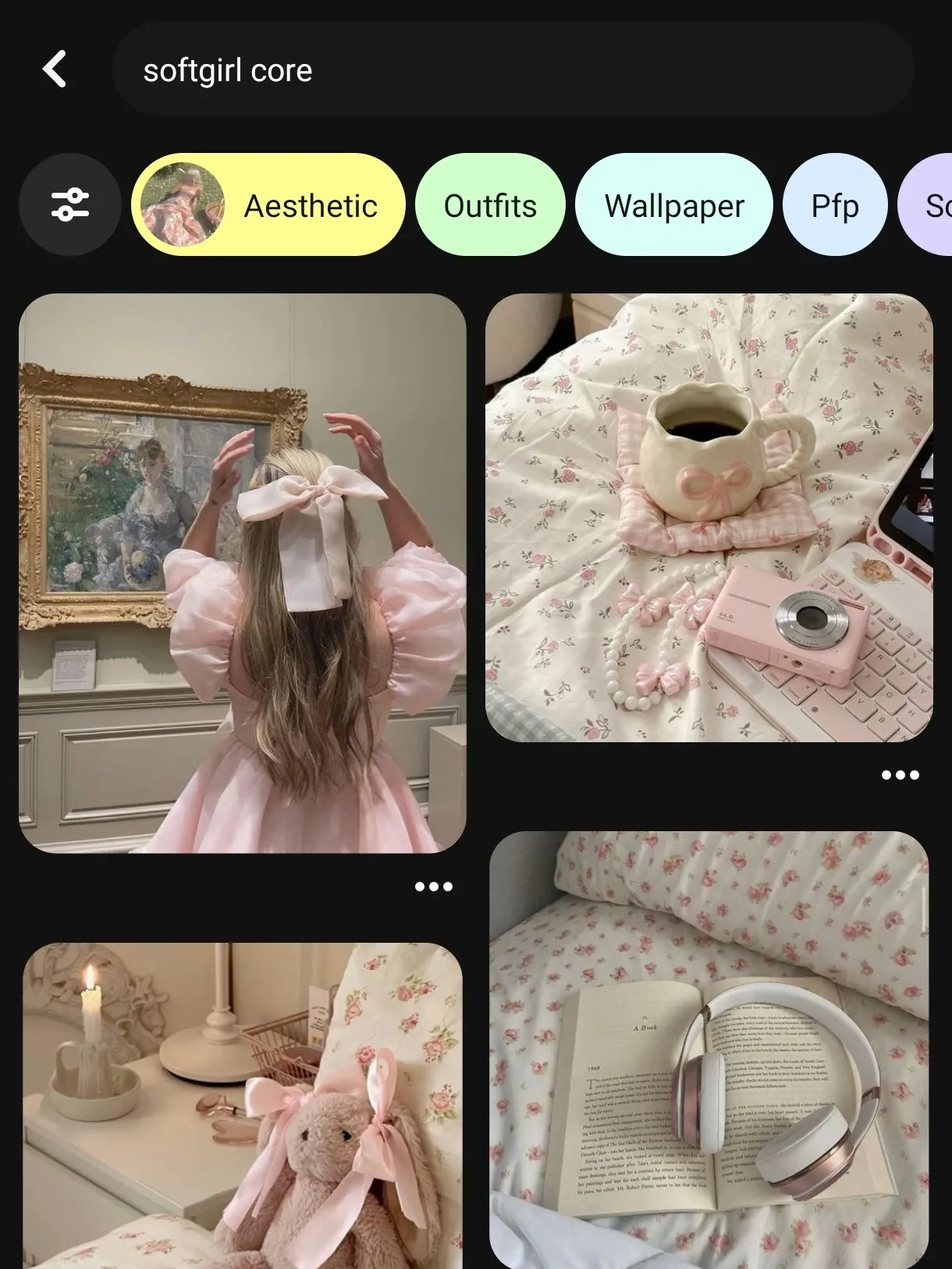Viewport: 952px width, 1269px height.
Task: Go back using the arrow icon
Action: click(x=55, y=69)
